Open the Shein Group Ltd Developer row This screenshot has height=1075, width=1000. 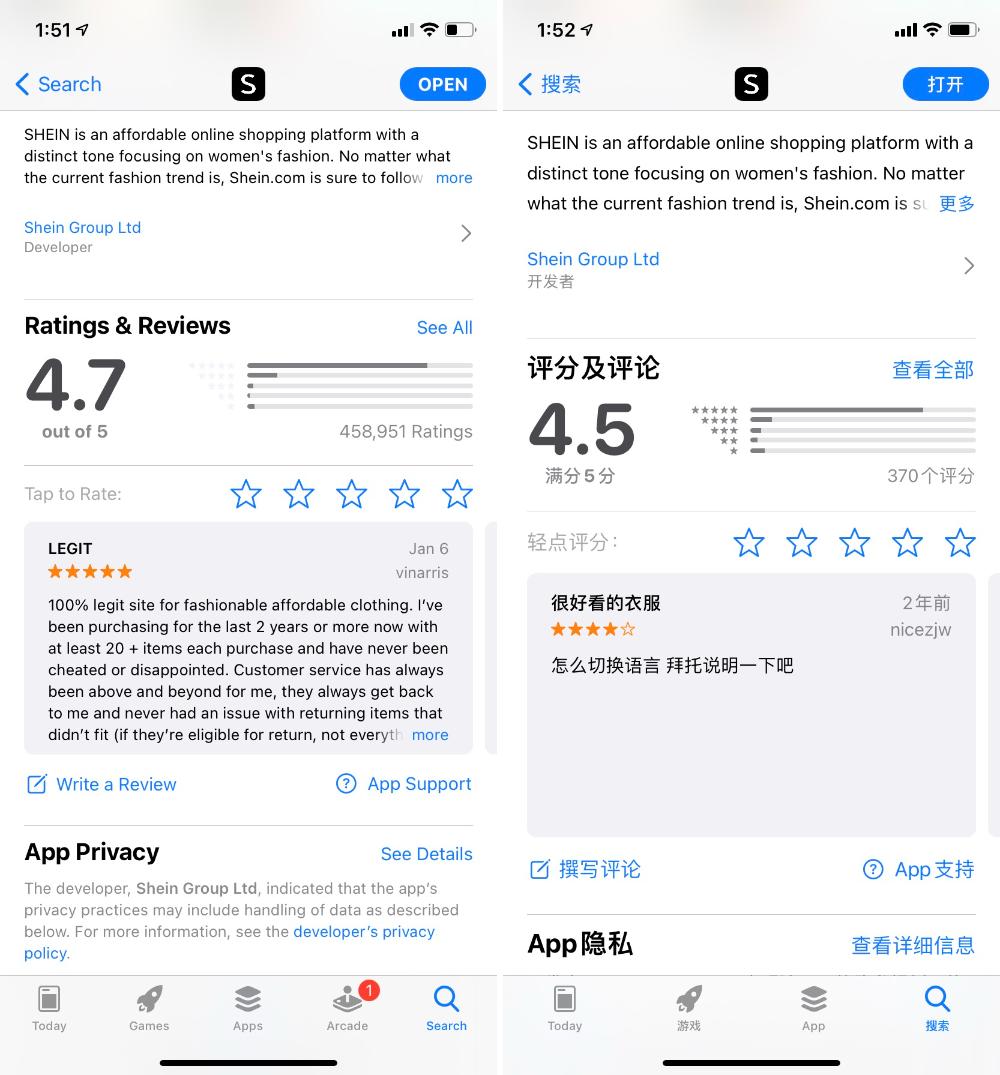point(247,236)
